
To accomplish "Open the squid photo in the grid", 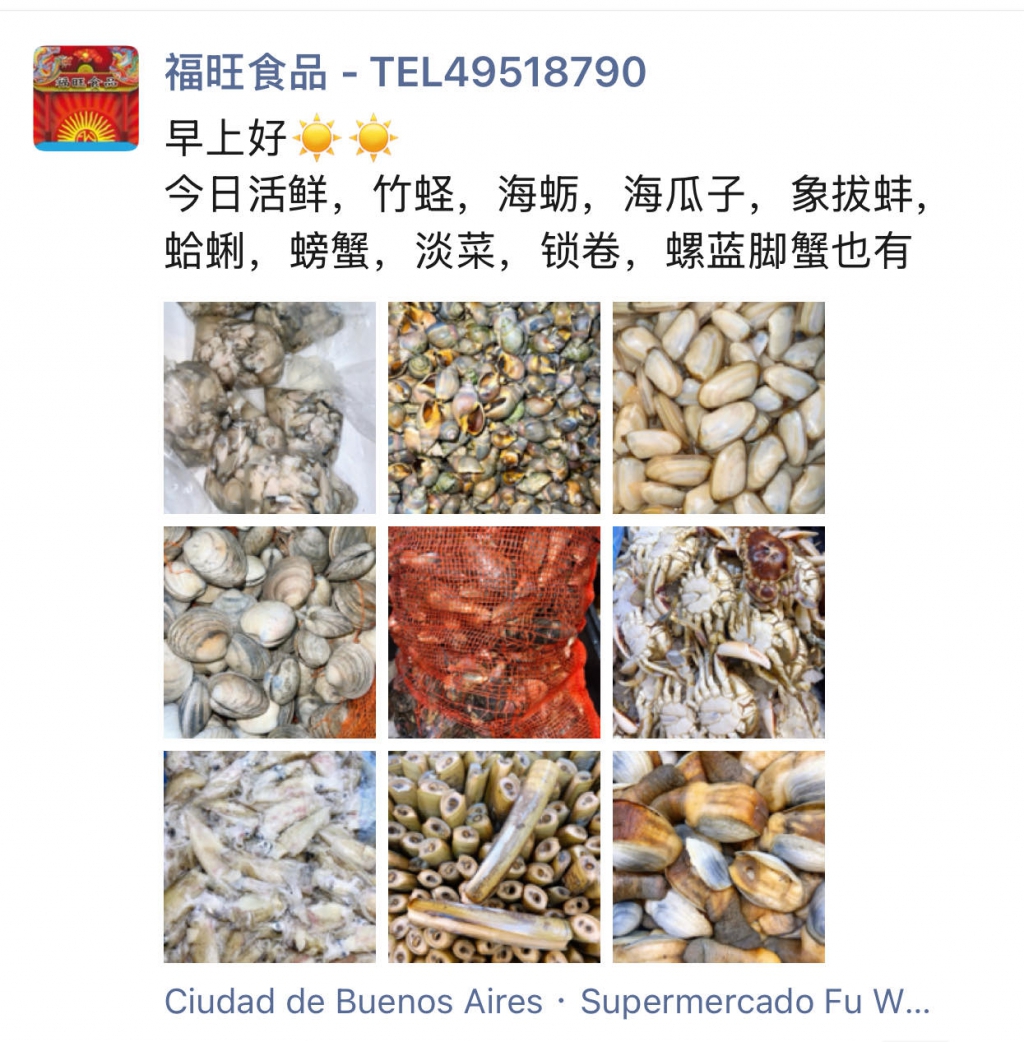I will click(270, 856).
